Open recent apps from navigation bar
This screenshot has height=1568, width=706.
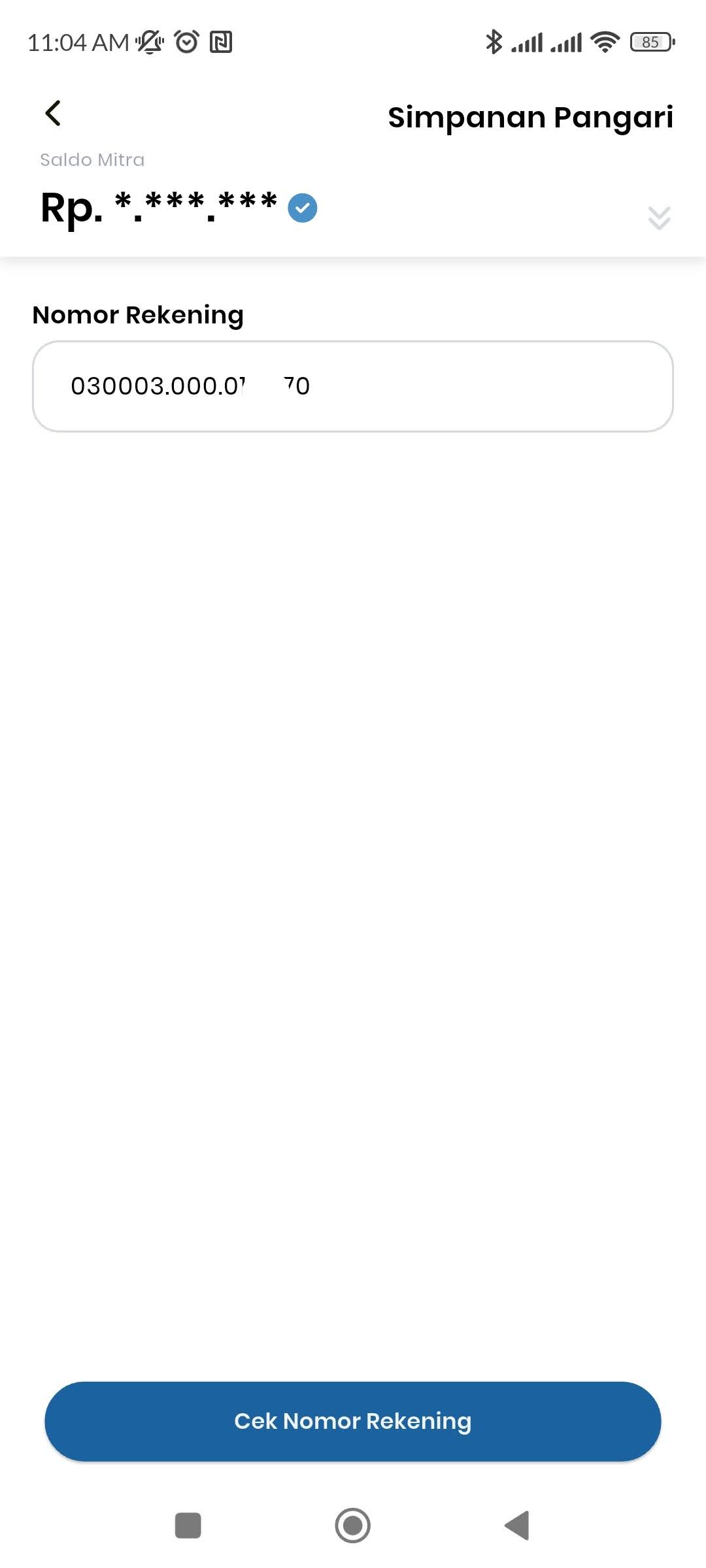click(x=188, y=1526)
